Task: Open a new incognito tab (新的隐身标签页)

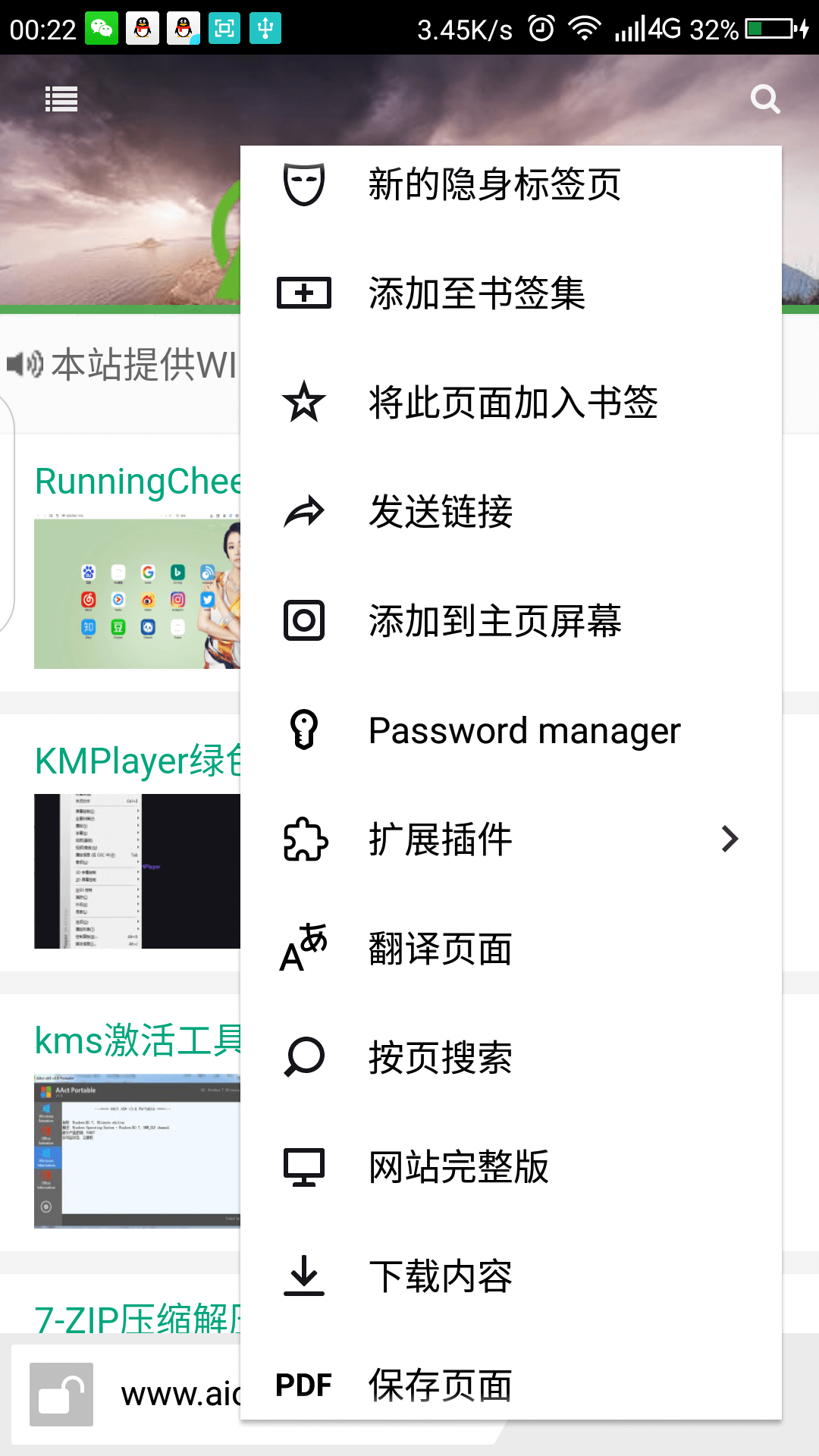Action: tap(511, 184)
